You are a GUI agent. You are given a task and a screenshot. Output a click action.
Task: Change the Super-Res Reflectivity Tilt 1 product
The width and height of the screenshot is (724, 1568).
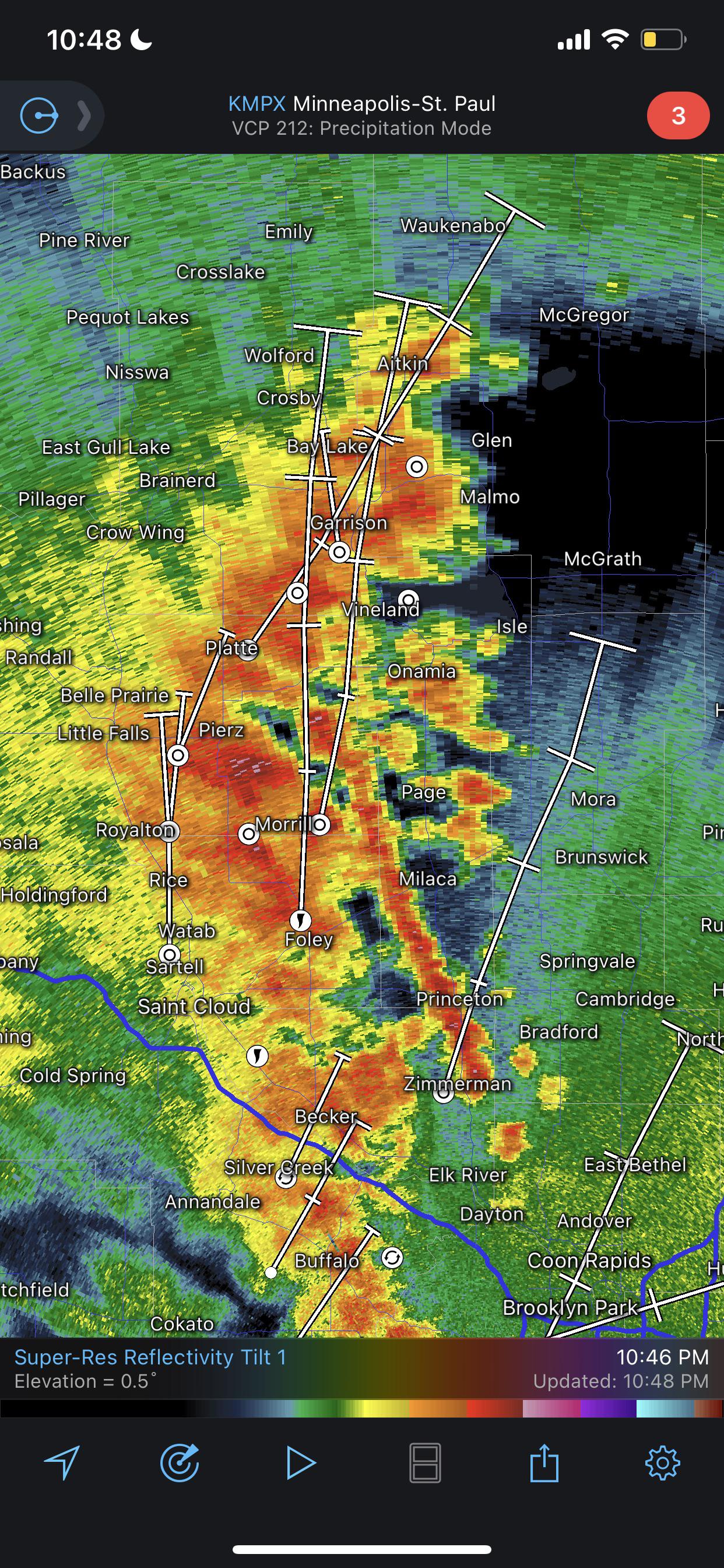(150, 1357)
